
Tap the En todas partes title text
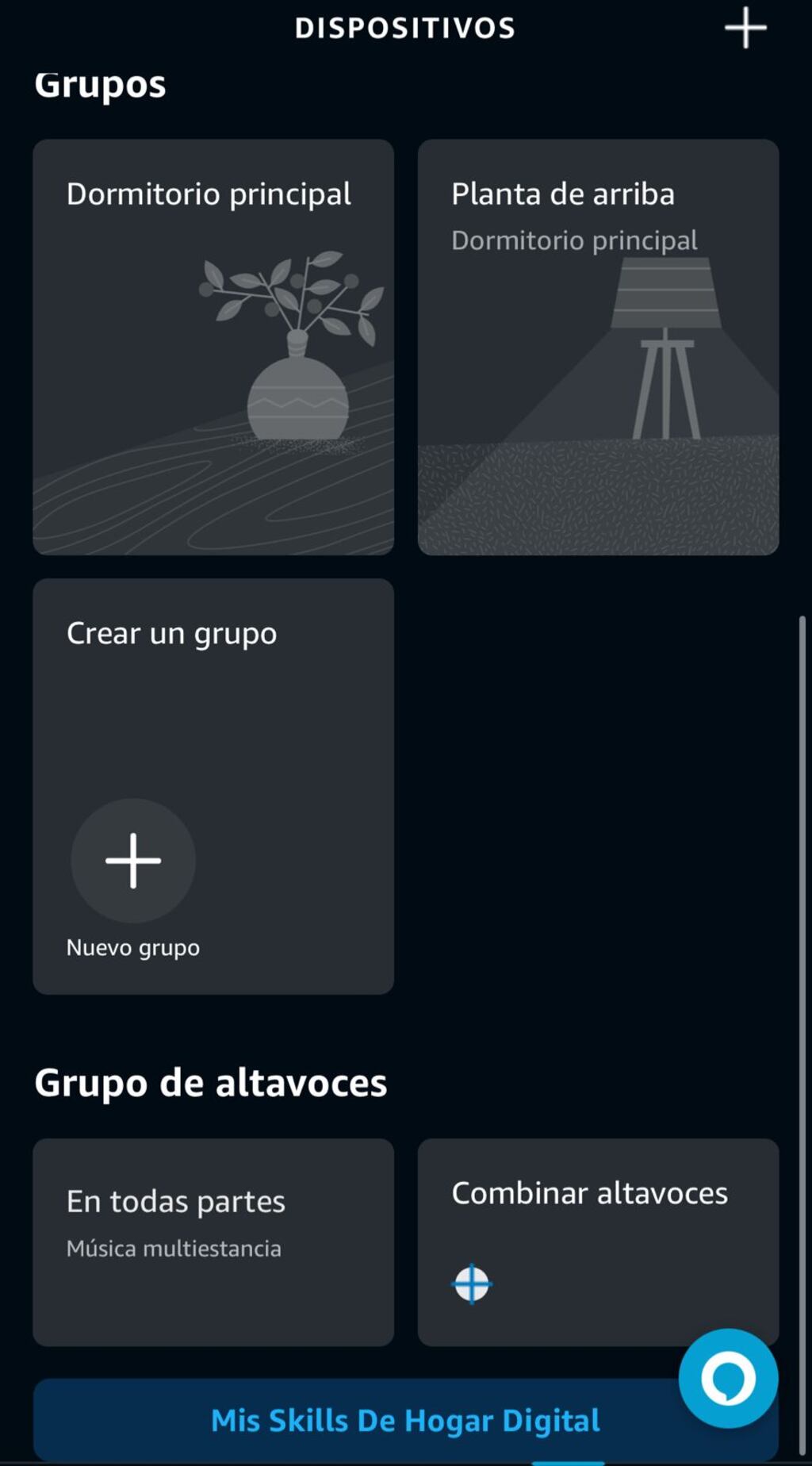[175, 1200]
